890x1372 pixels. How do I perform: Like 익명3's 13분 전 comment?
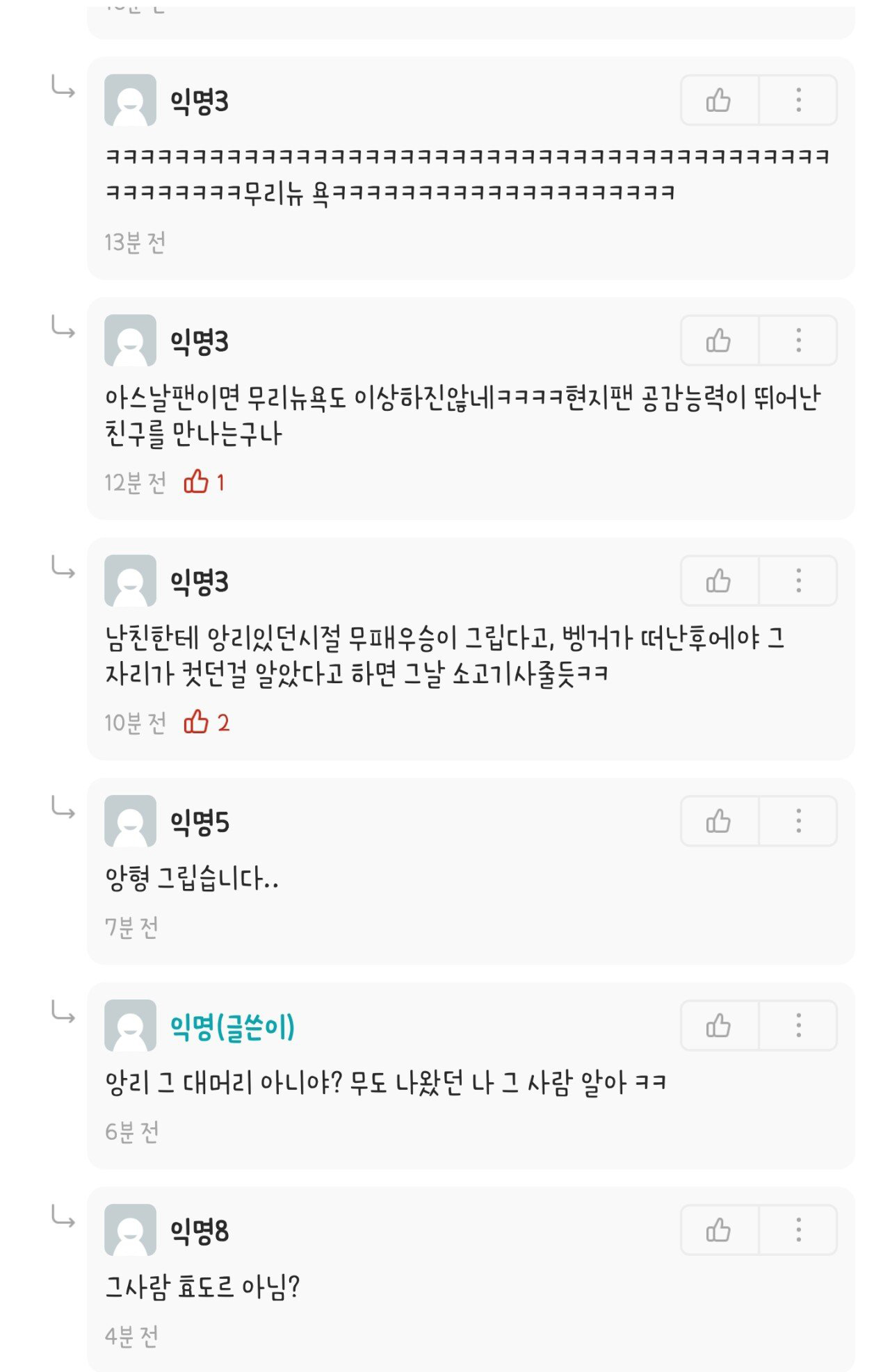(x=718, y=100)
